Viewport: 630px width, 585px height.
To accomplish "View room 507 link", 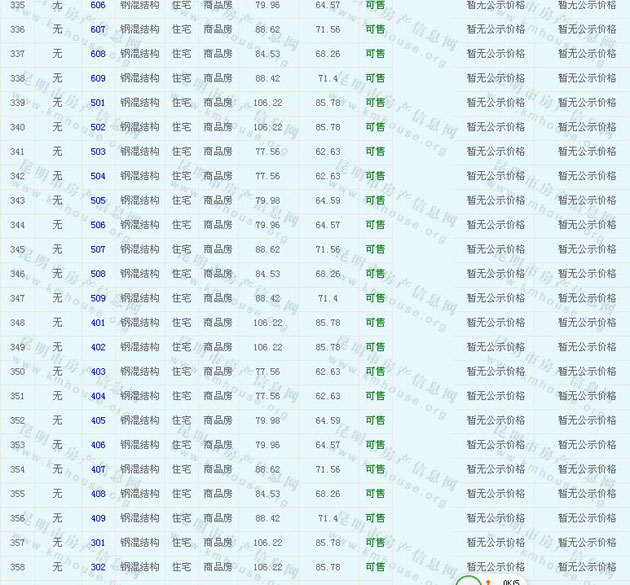I will click(97, 250).
